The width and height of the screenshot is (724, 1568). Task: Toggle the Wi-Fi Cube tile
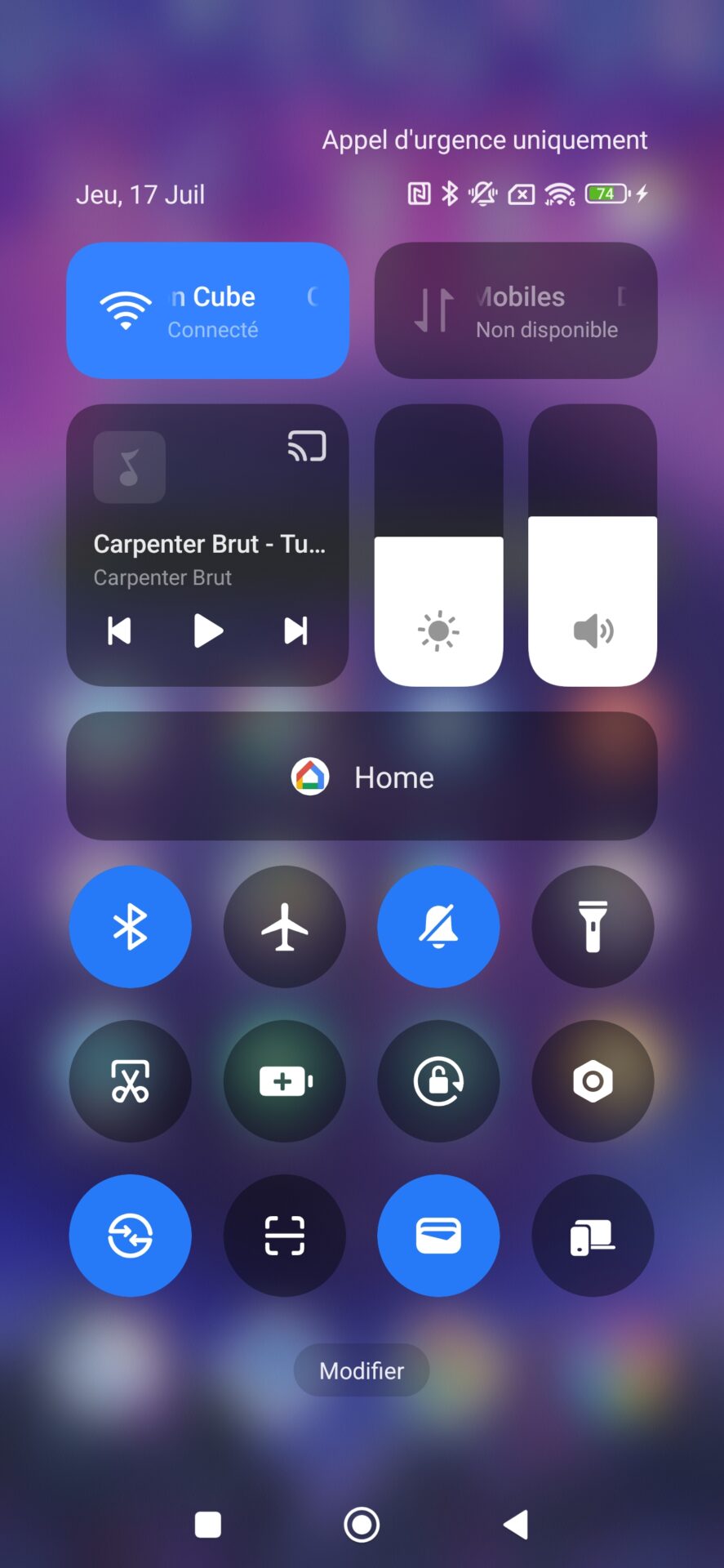pyautogui.click(x=207, y=310)
